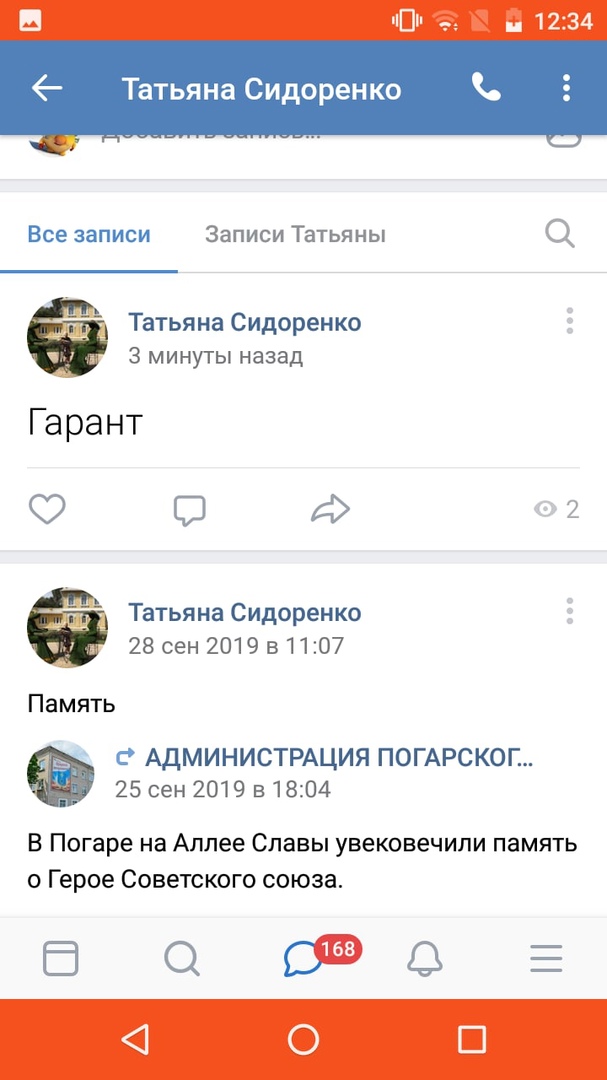Tap the system home button

click(303, 1039)
